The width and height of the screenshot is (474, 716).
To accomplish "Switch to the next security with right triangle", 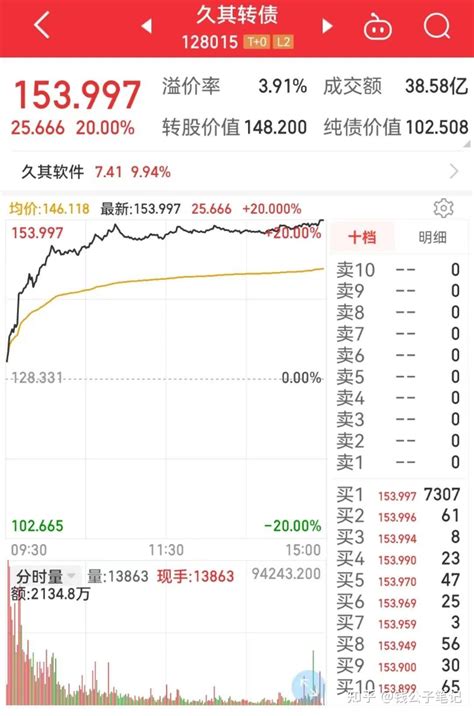I will coord(327,26).
